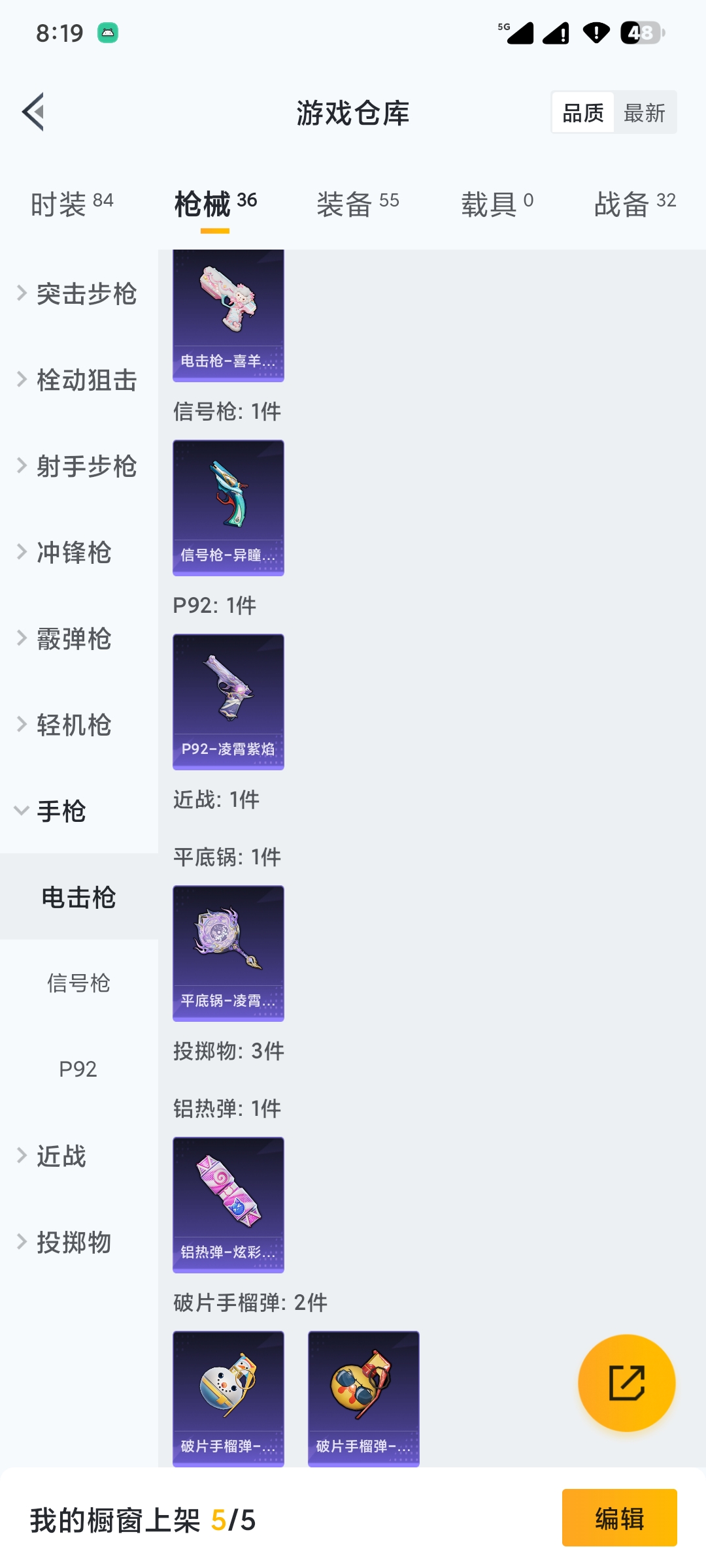Open the 载具 tab

point(497,204)
